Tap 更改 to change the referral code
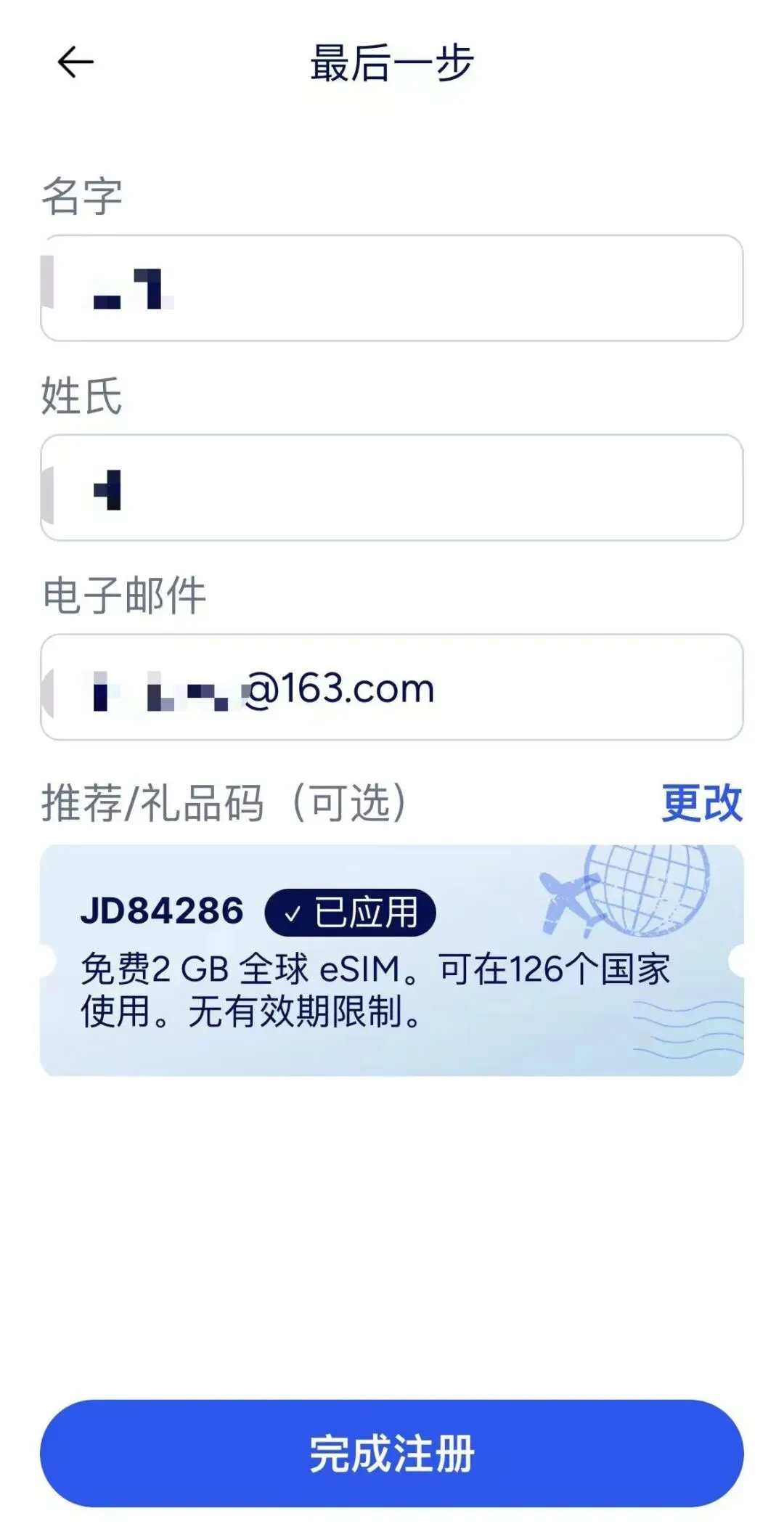 click(702, 803)
